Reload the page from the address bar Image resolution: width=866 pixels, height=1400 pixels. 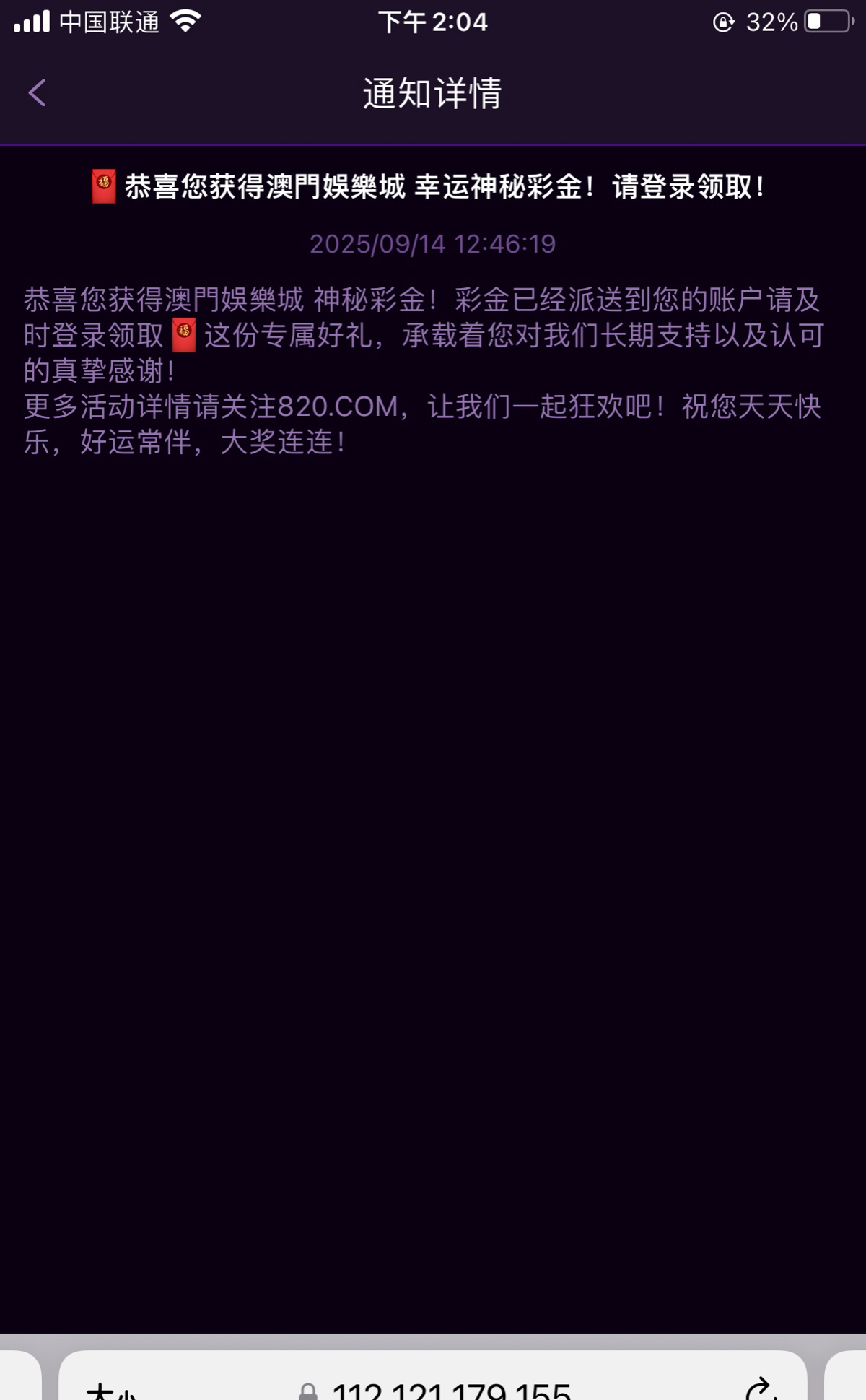click(x=760, y=1388)
